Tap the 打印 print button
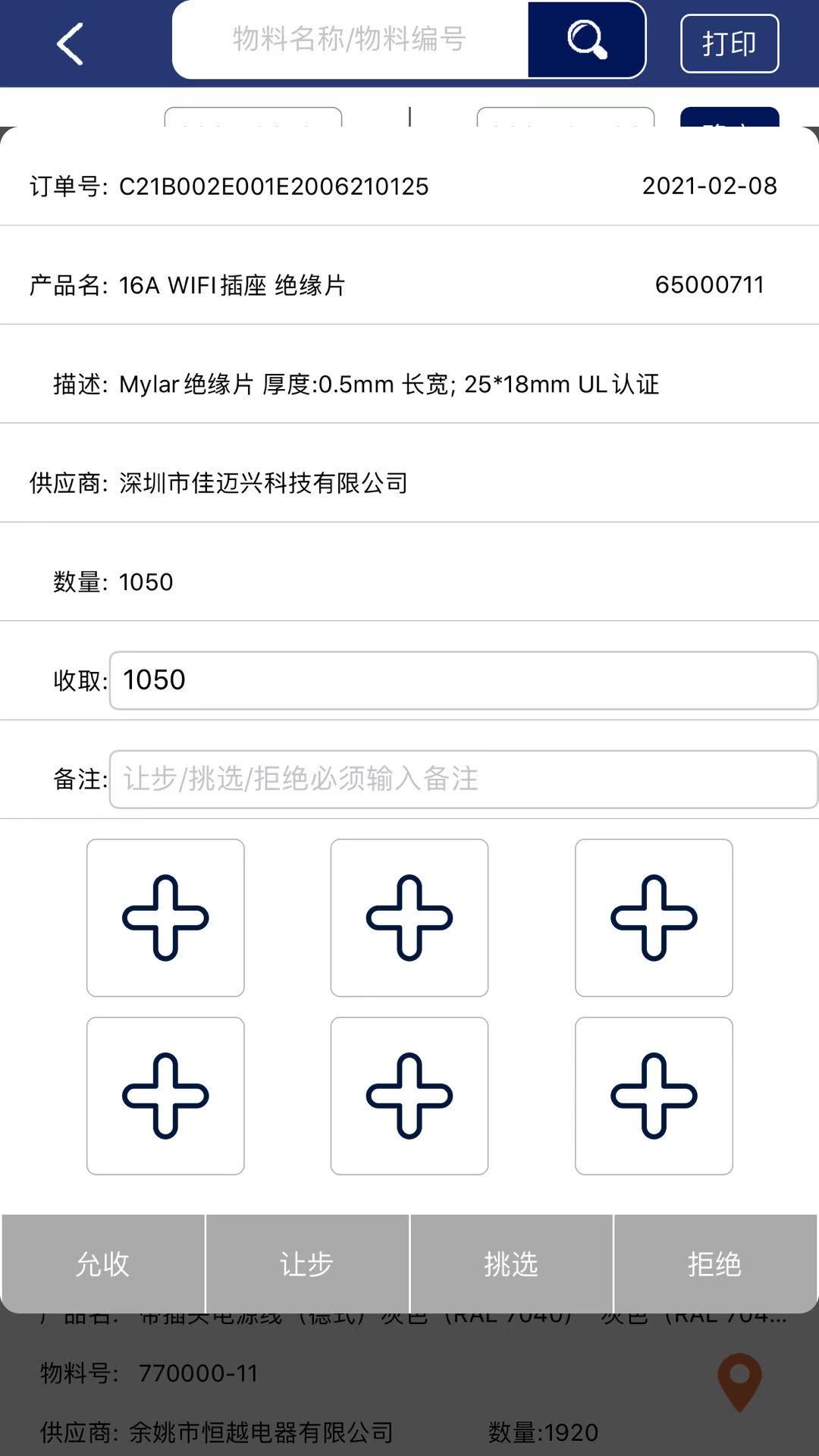Screen dimensions: 819x1456 click(730, 43)
